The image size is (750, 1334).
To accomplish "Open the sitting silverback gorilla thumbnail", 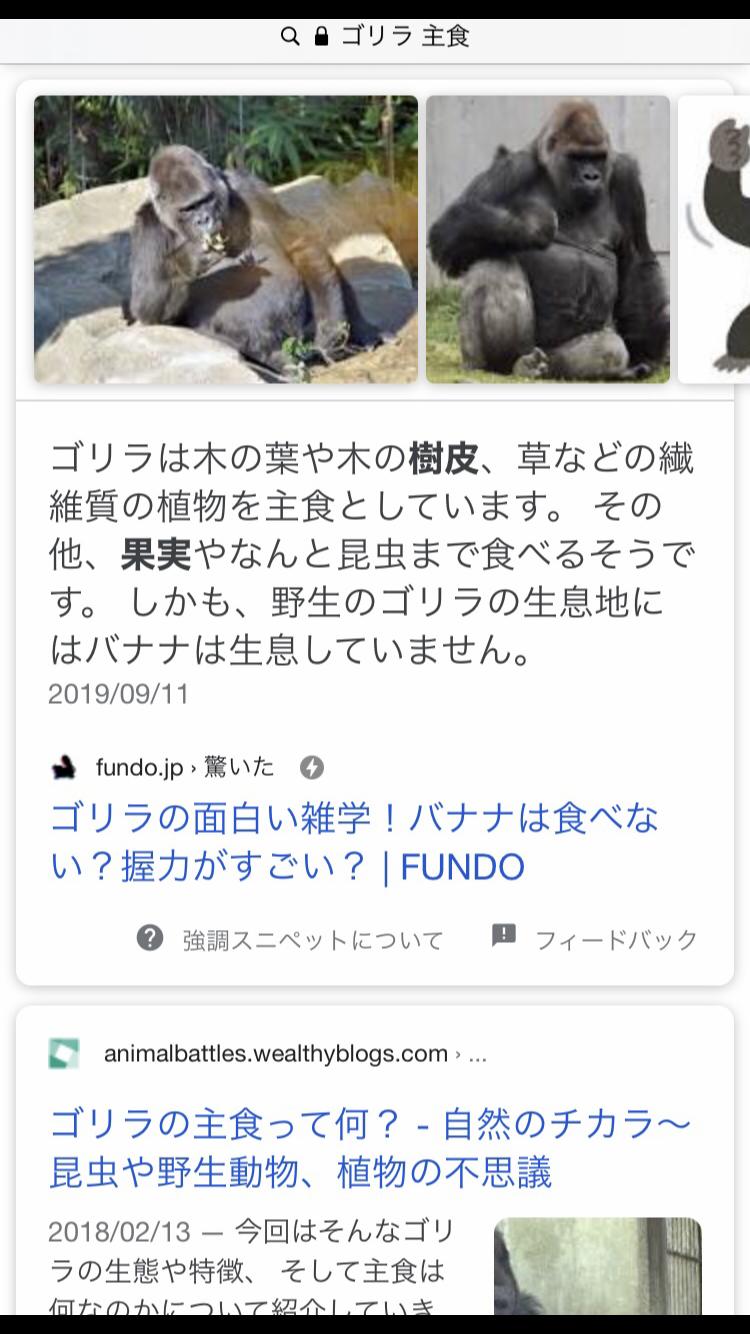I will (x=548, y=240).
